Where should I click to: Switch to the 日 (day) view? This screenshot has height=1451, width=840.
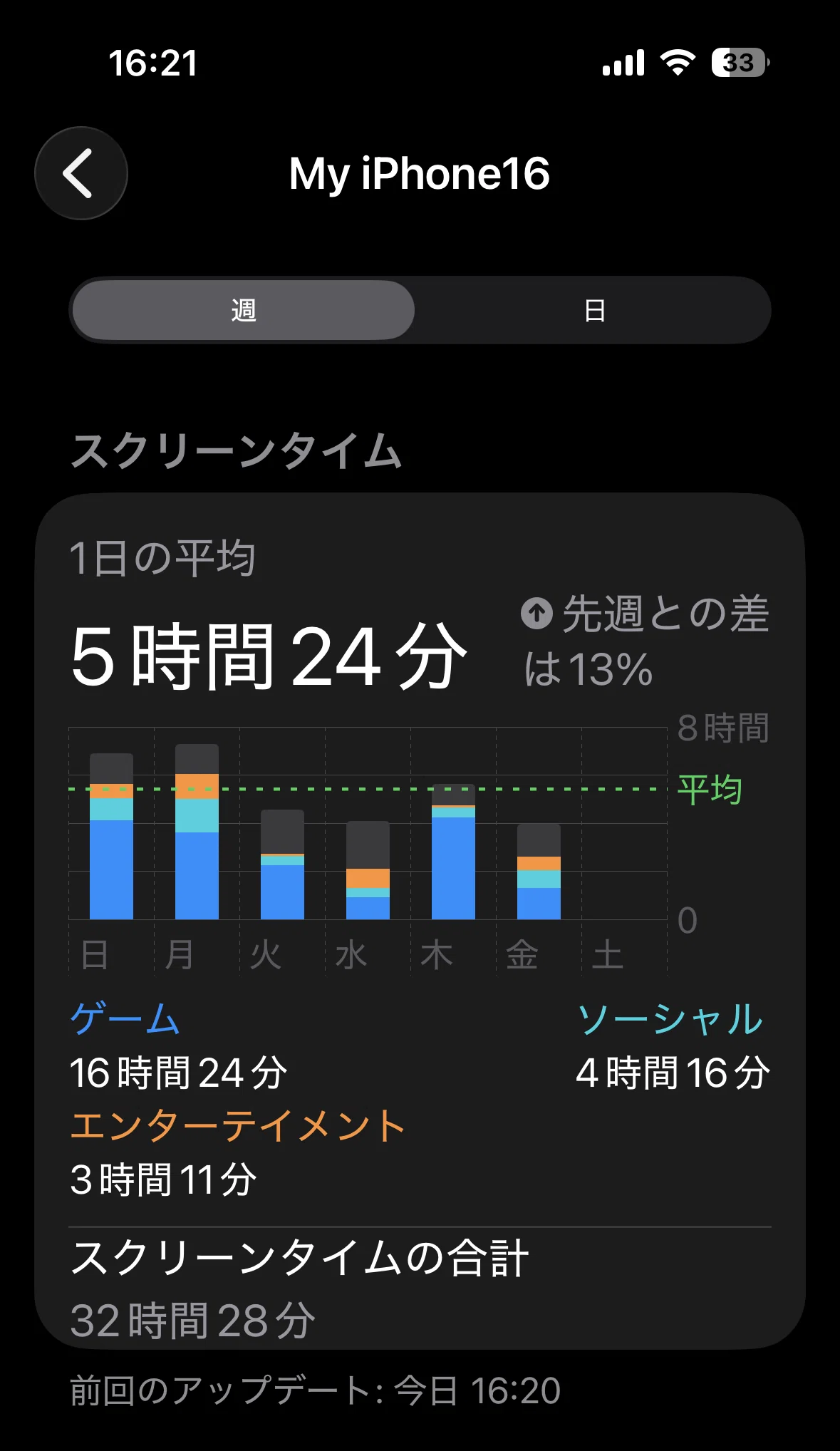coord(593,310)
